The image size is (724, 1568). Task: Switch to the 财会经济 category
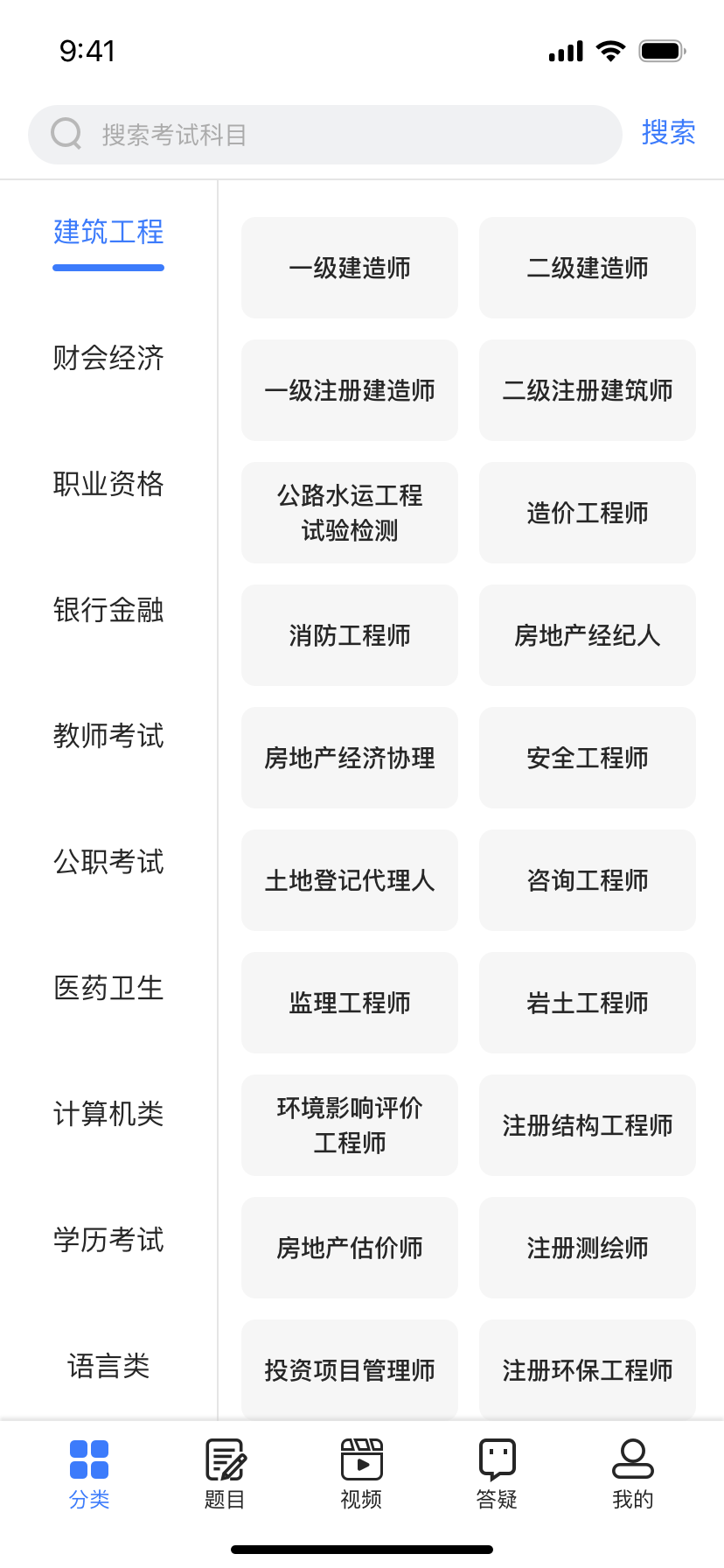(108, 359)
